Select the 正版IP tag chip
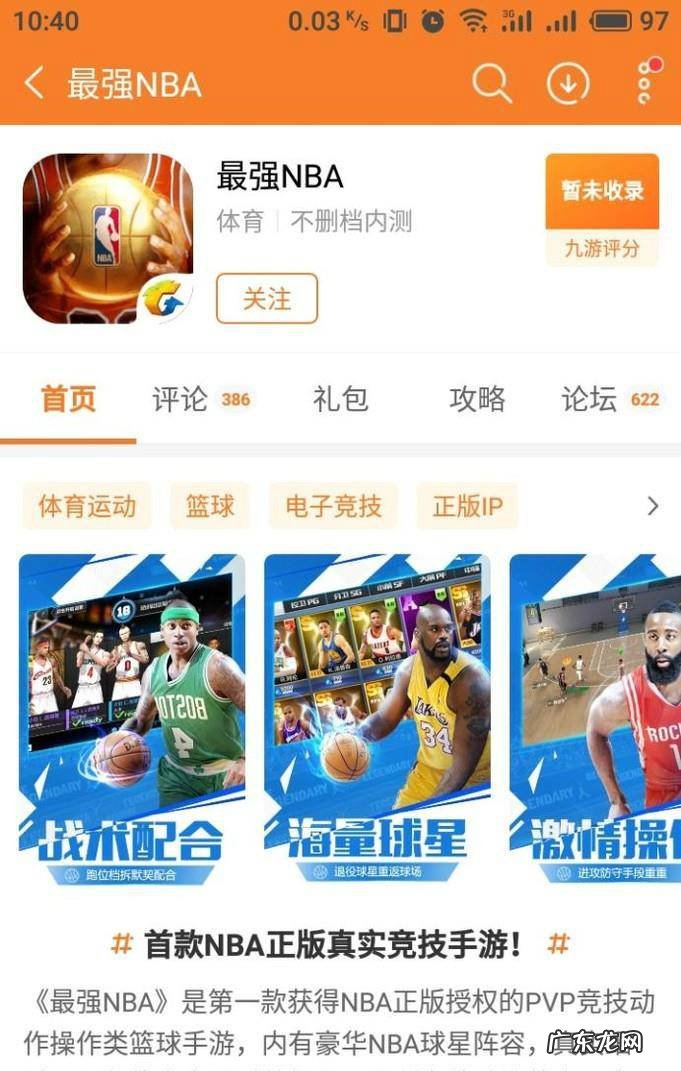Screen dimensions: 681x1071 coord(467,506)
